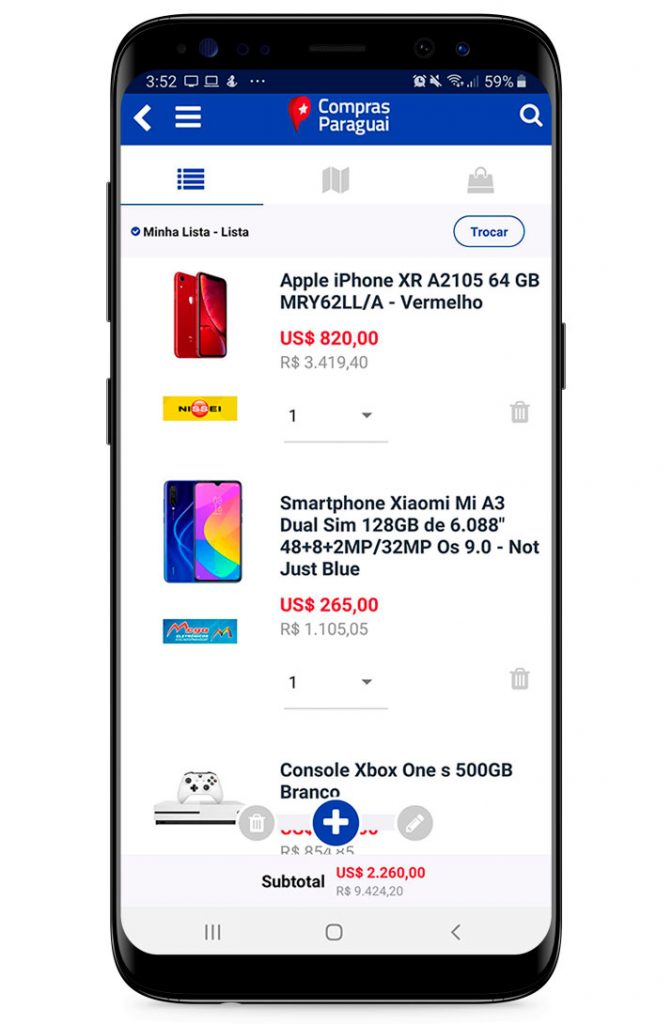The image size is (672, 1024).
Task: Tap the Trocar button
Action: click(x=489, y=231)
